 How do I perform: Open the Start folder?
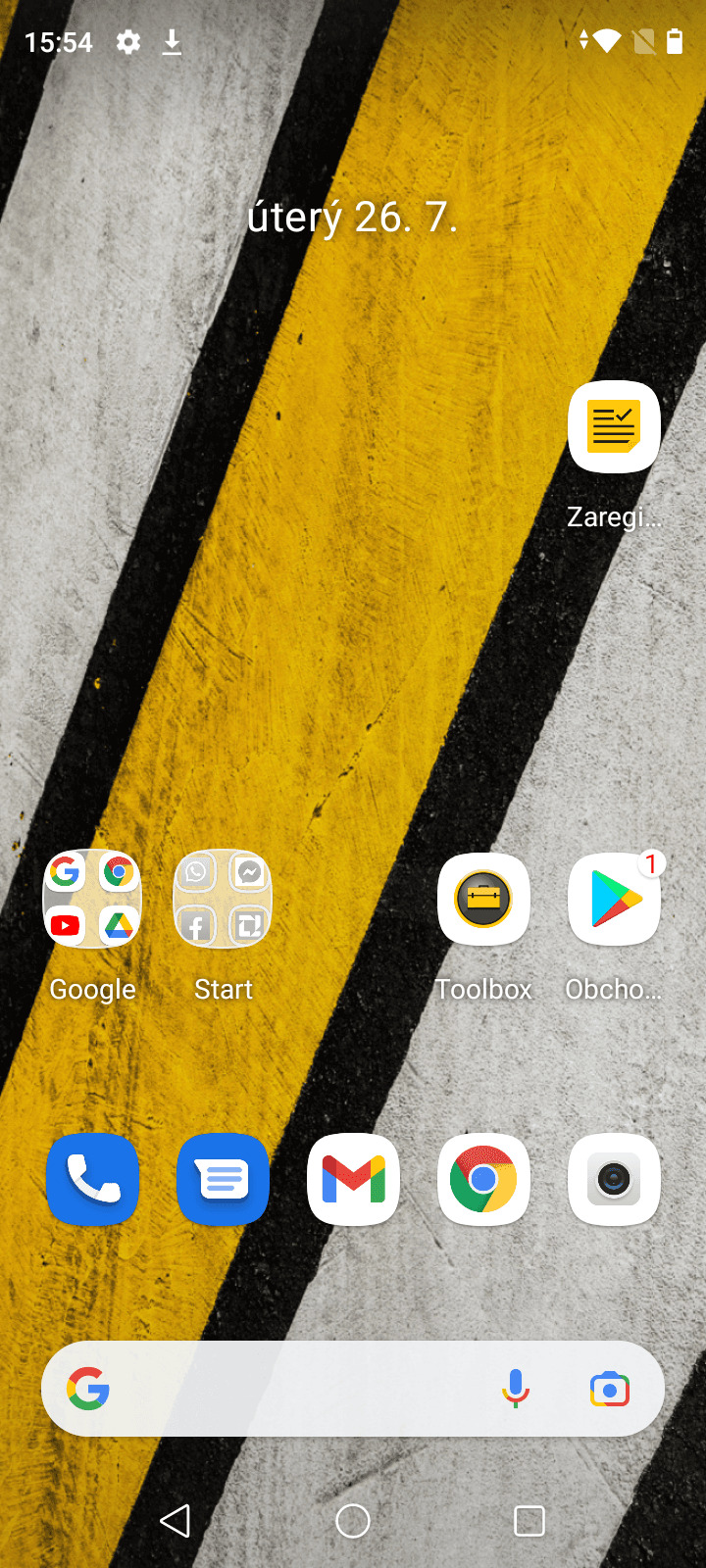coord(223,900)
